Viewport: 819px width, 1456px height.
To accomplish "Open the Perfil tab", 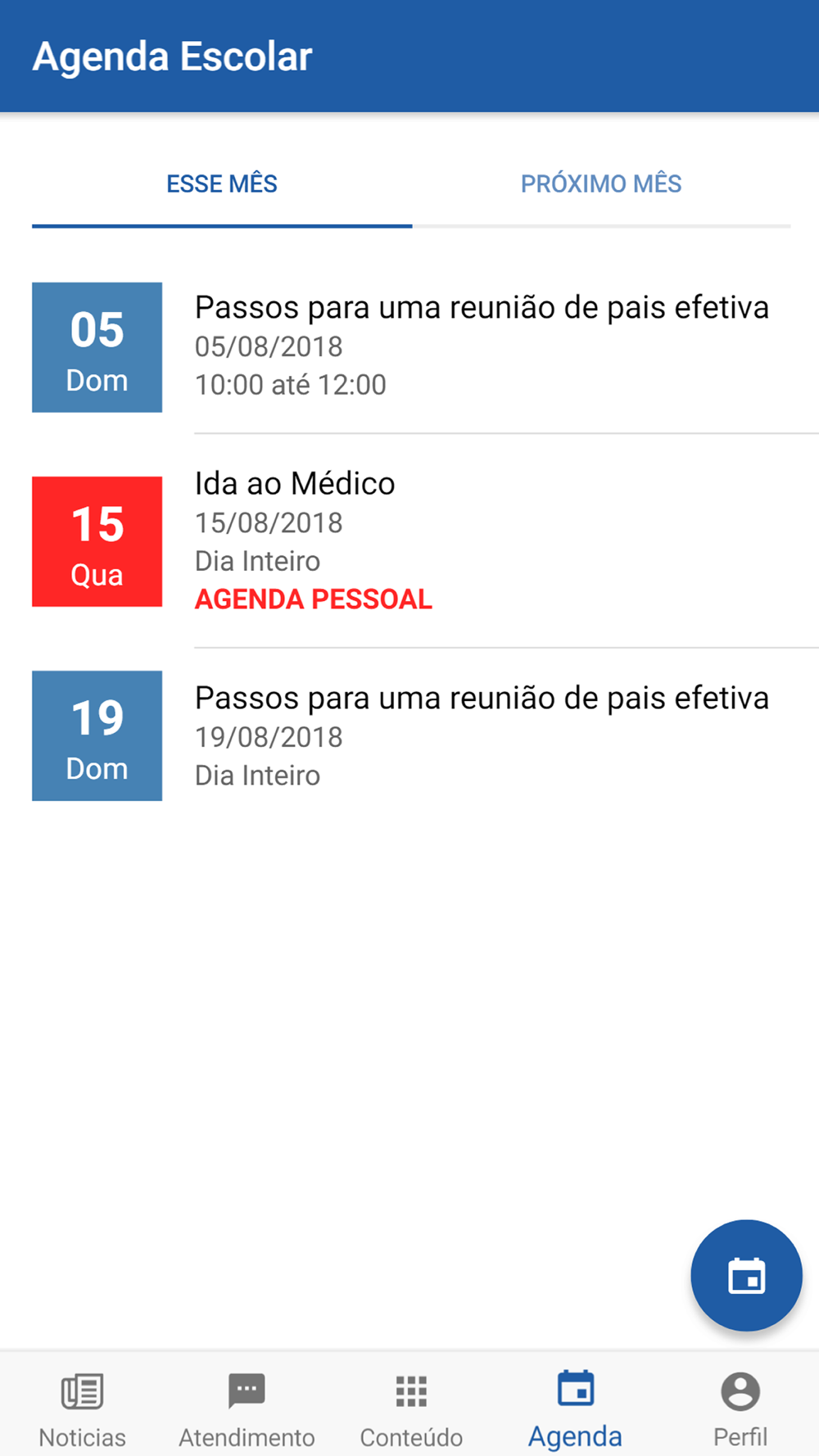I will click(740, 1409).
